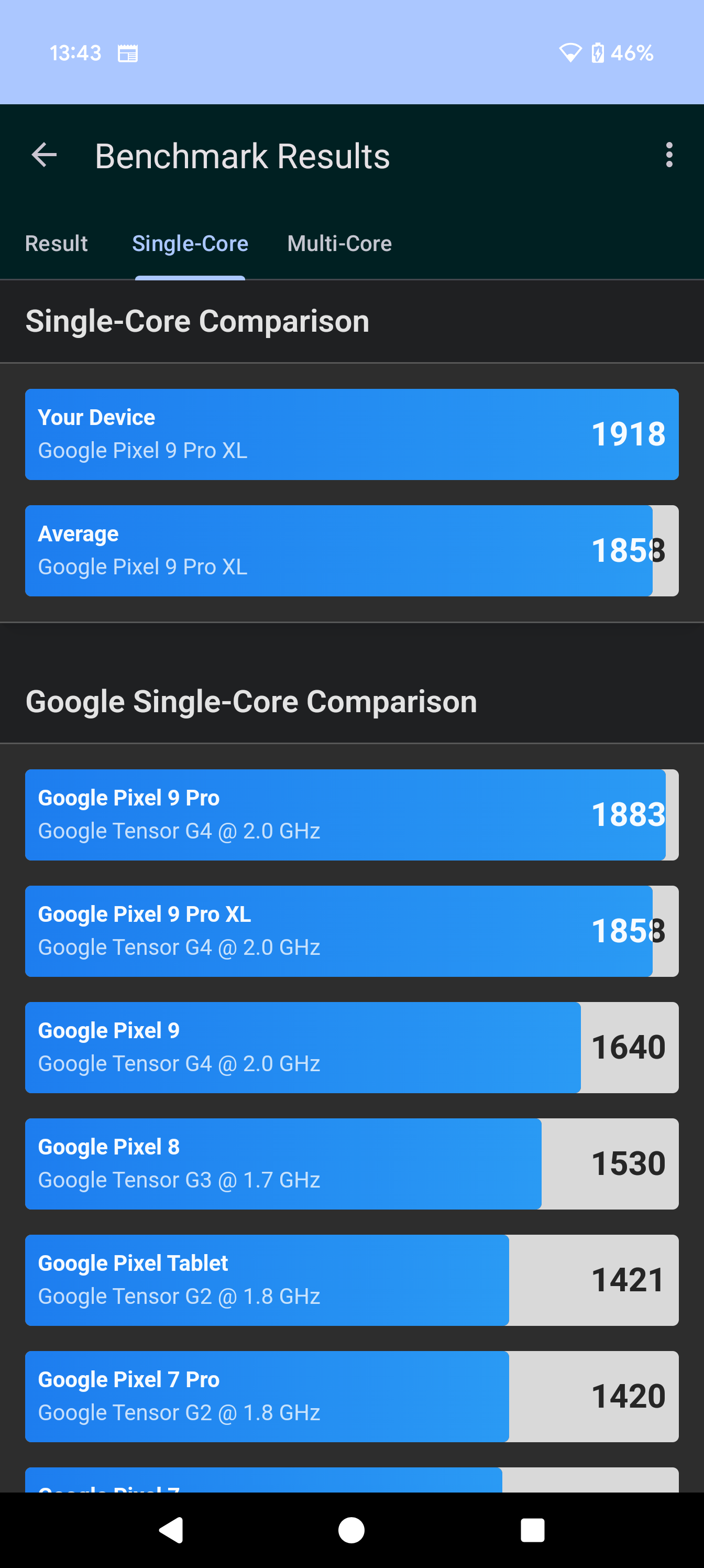The width and height of the screenshot is (704, 1568).
Task: Tap the system home button
Action: pos(351,1530)
